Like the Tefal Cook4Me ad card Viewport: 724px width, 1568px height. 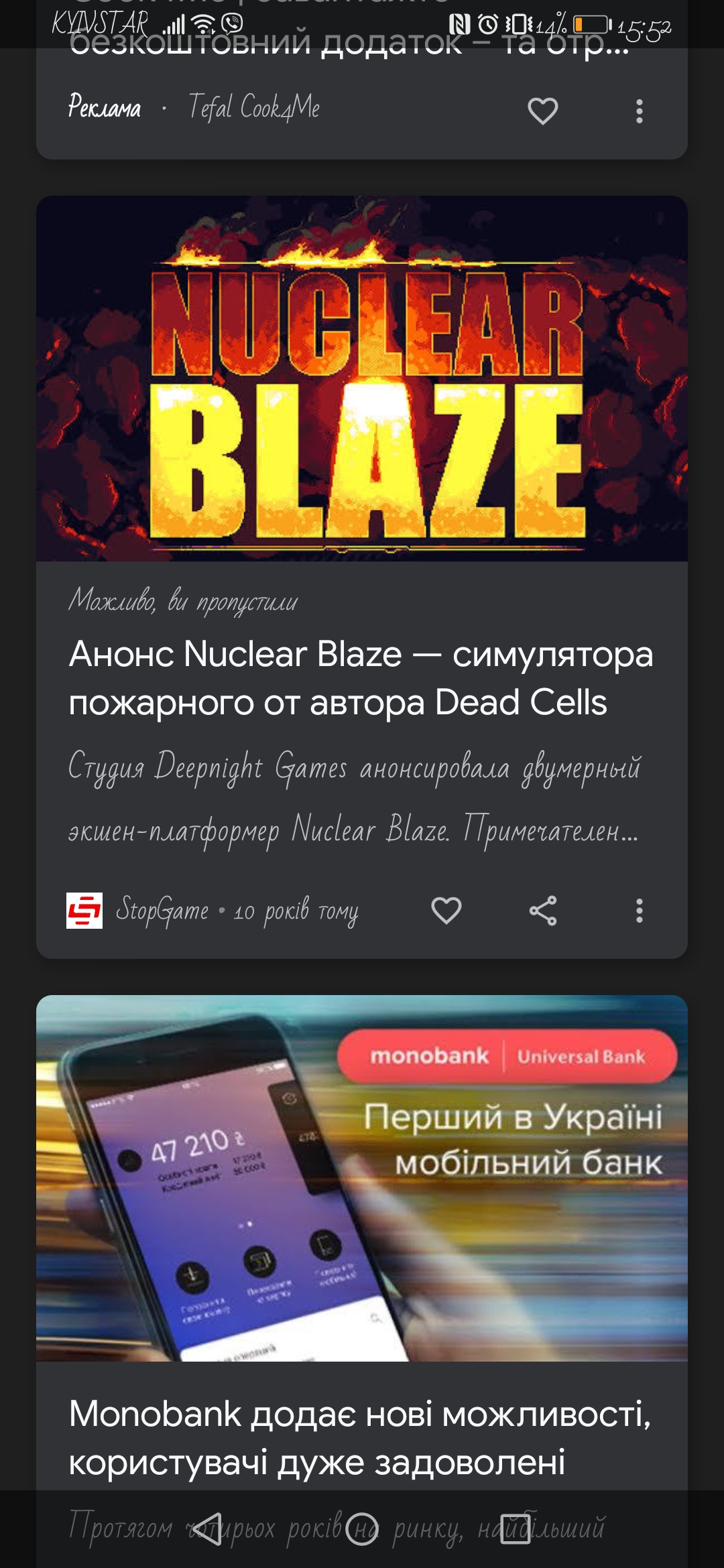[x=542, y=111]
